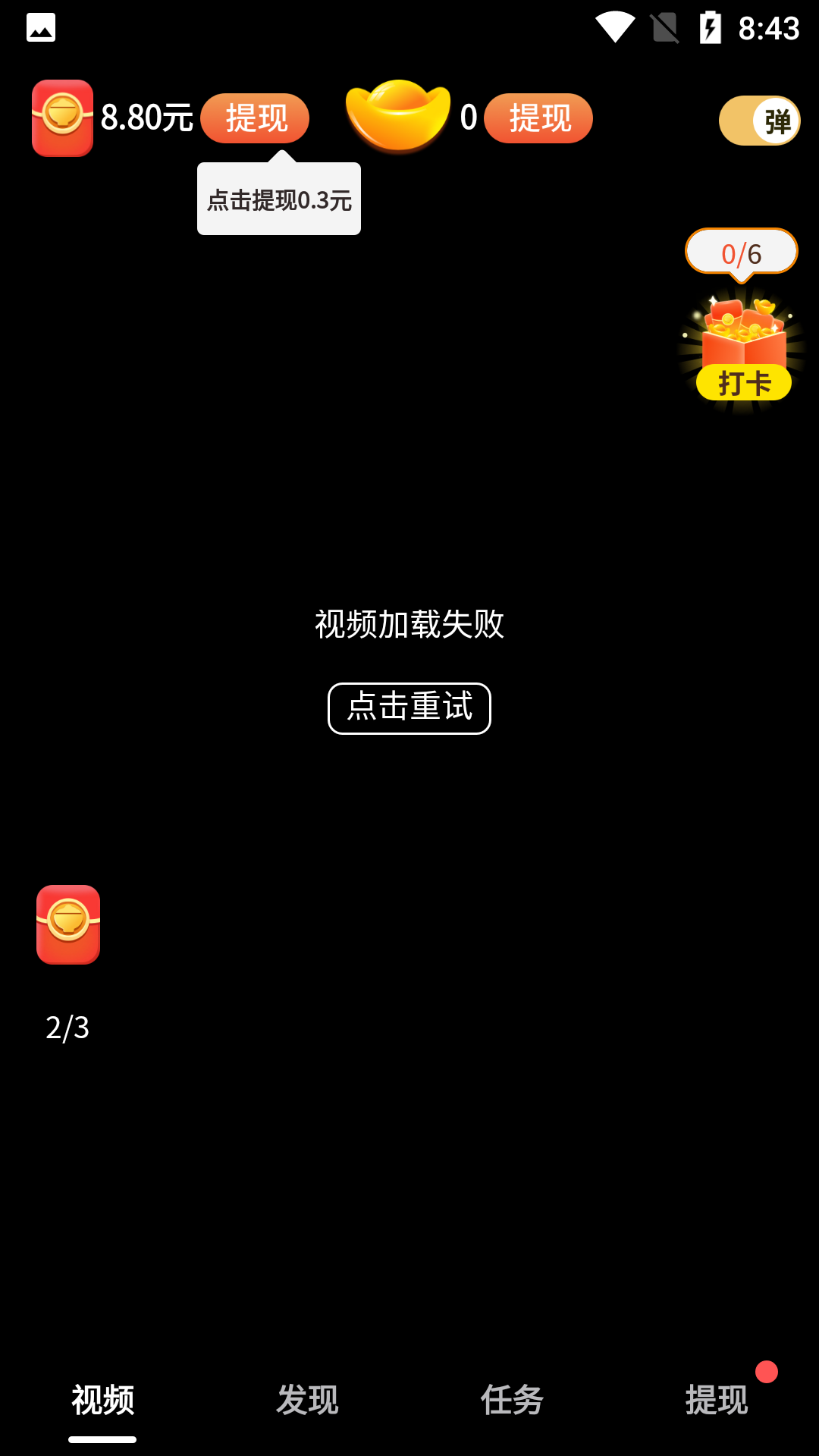Screen dimensions: 819x1456
Task: Open the red envelope icon beside 8.80元
Action: point(62,118)
